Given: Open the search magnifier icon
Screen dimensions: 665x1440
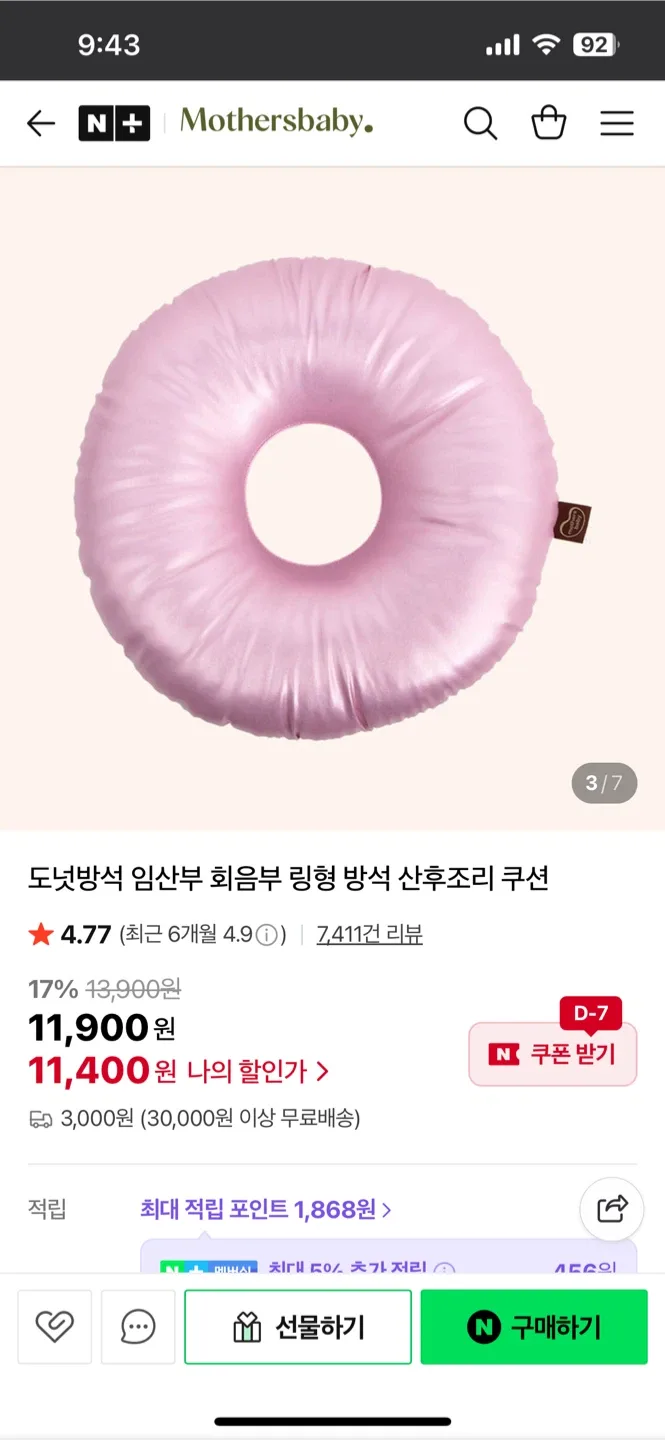Looking at the screenshot, I should coord(480,123).
